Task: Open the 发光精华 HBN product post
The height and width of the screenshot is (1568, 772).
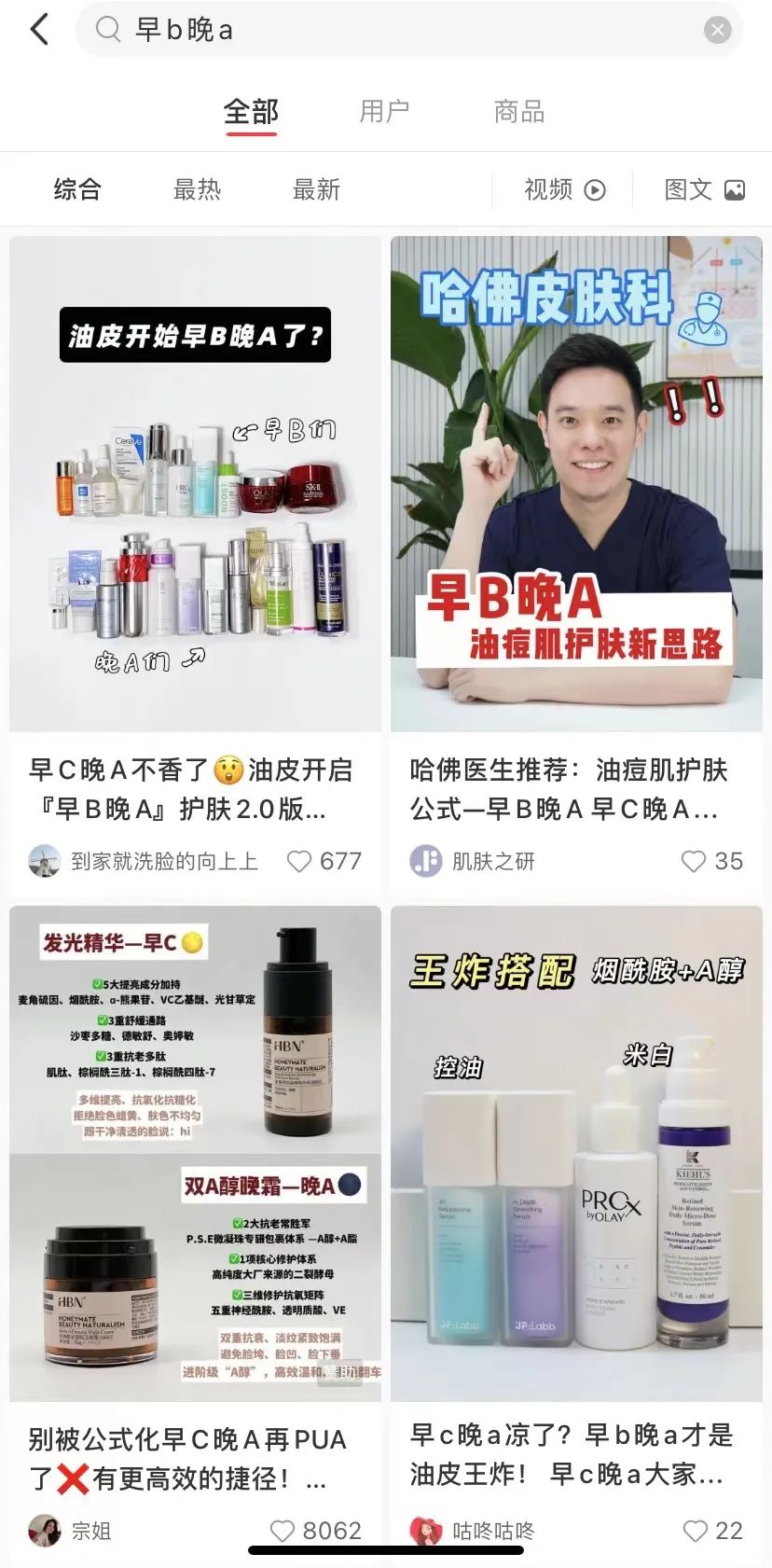Action: pos(195,1153)
